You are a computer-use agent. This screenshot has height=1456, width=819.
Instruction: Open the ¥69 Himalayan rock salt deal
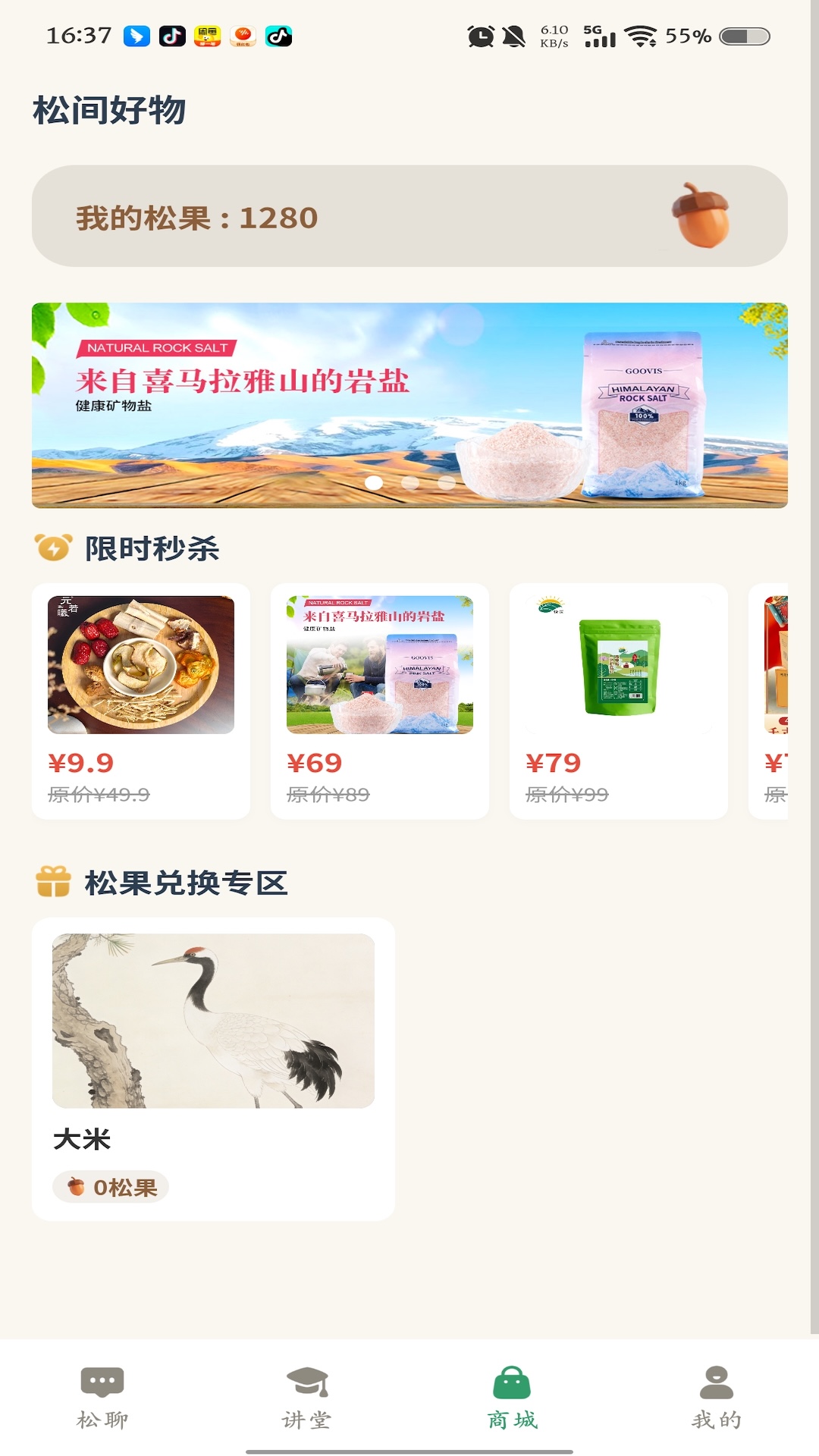(x=379, y=698)
